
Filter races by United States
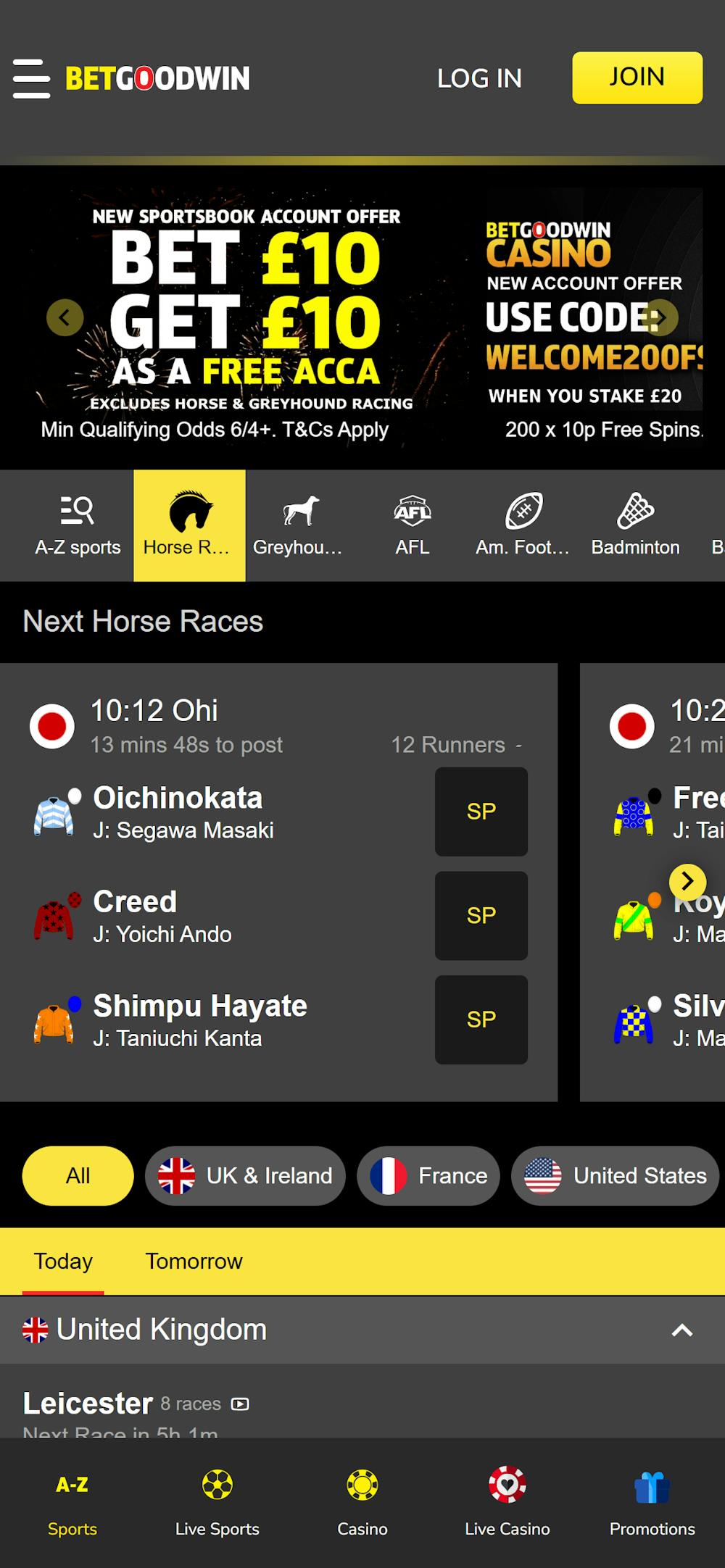pos(615,1175)
